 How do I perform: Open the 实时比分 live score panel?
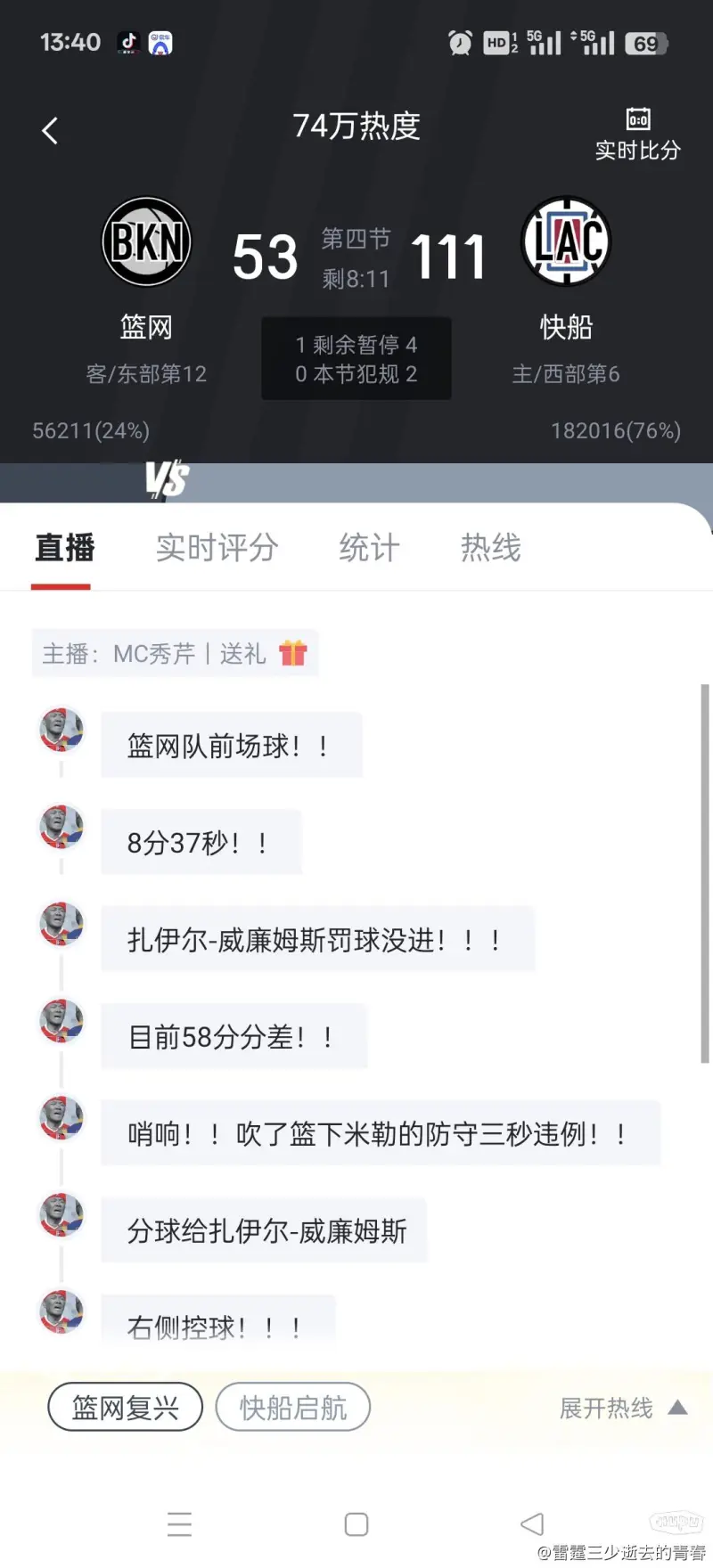pos(638,132)
